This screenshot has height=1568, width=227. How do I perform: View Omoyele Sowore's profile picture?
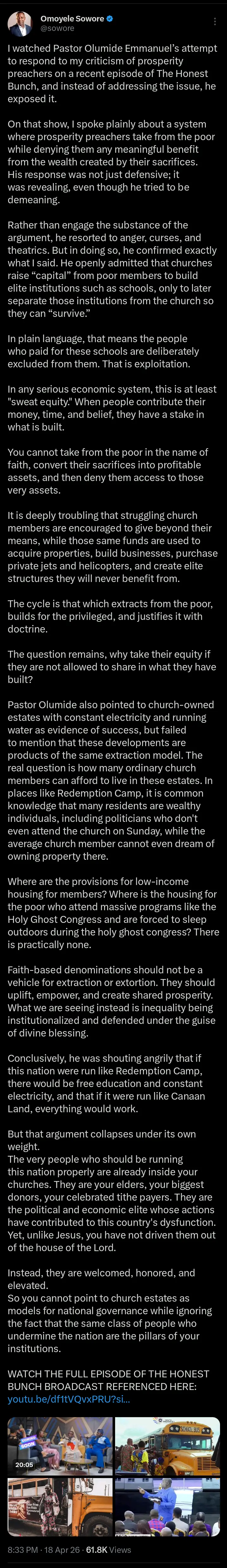coord(20,23)
